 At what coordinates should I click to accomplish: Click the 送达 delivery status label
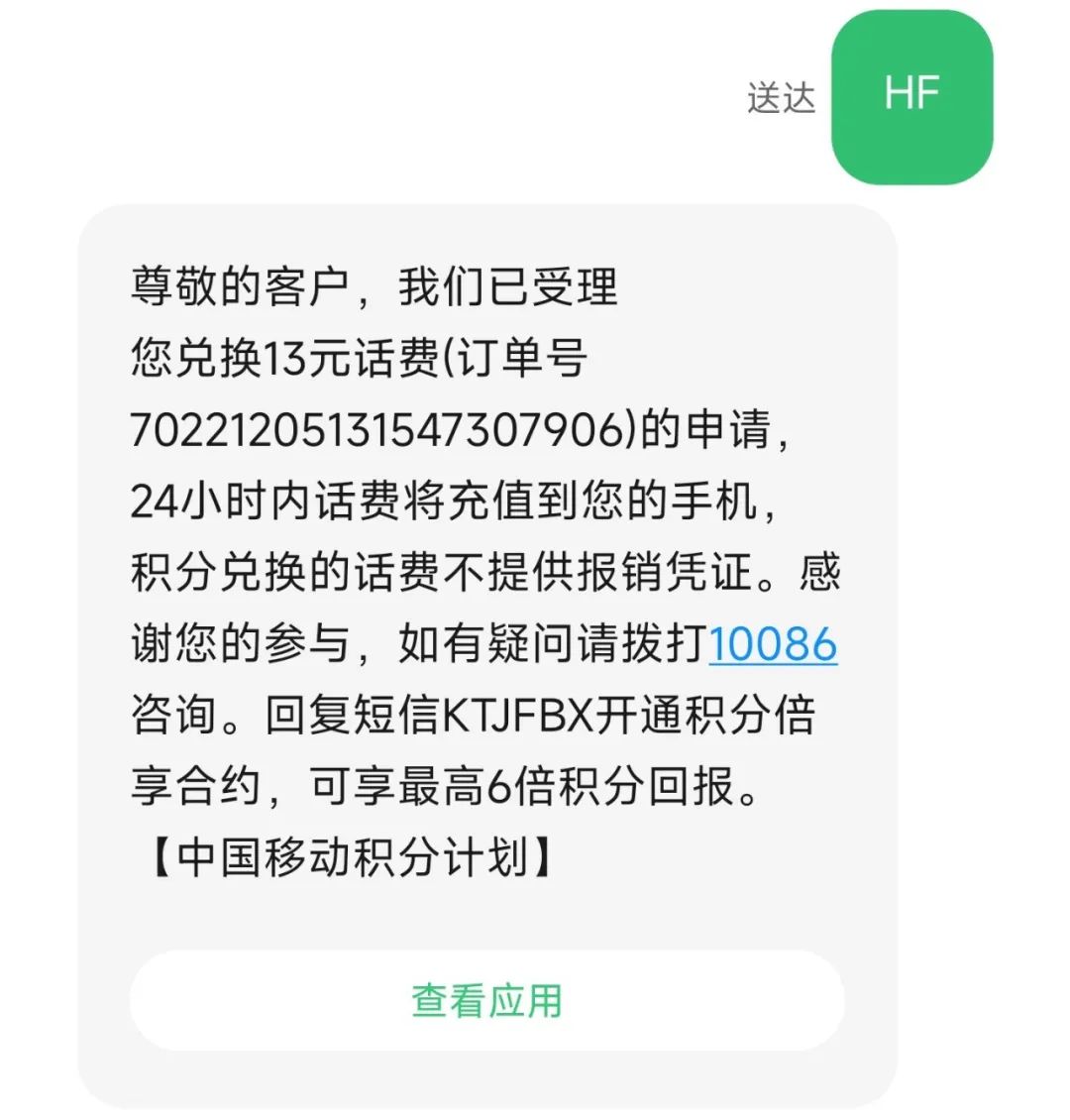click(783, 96)
